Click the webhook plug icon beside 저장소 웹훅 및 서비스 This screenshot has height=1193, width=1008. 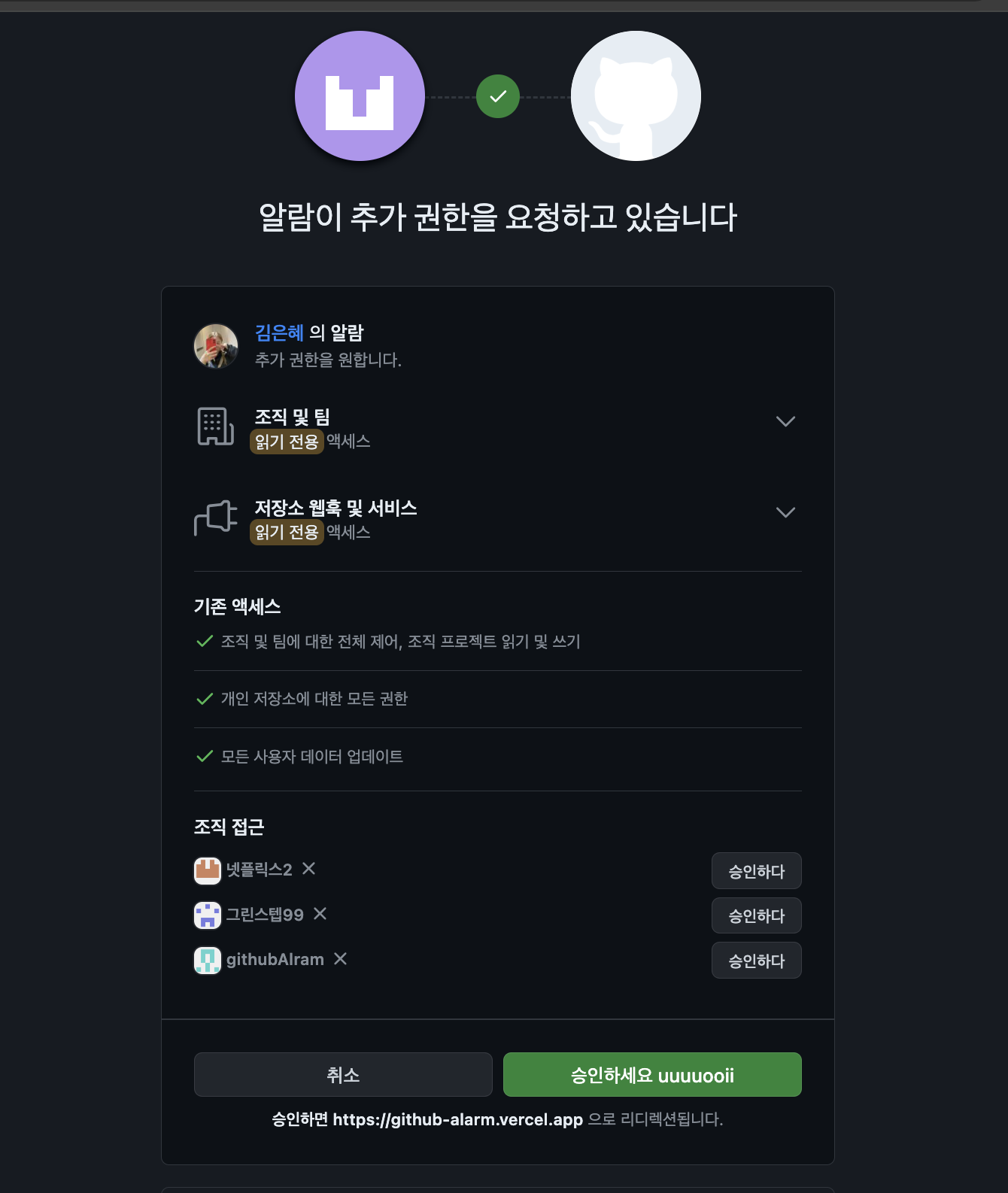(x=217, y=518)
